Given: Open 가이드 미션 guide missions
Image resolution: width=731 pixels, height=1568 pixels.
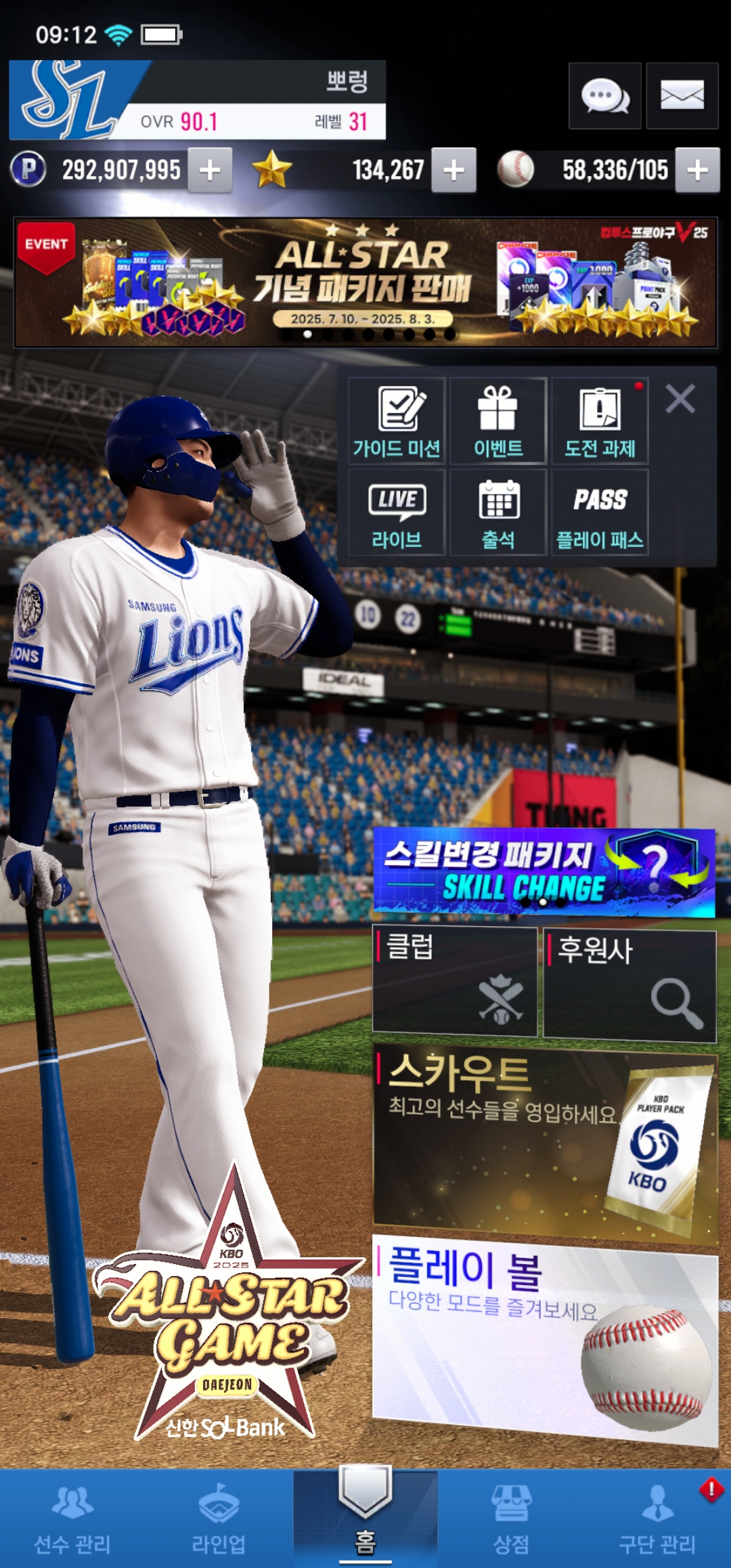Looking at the screenshot, I should coord(397,421).
